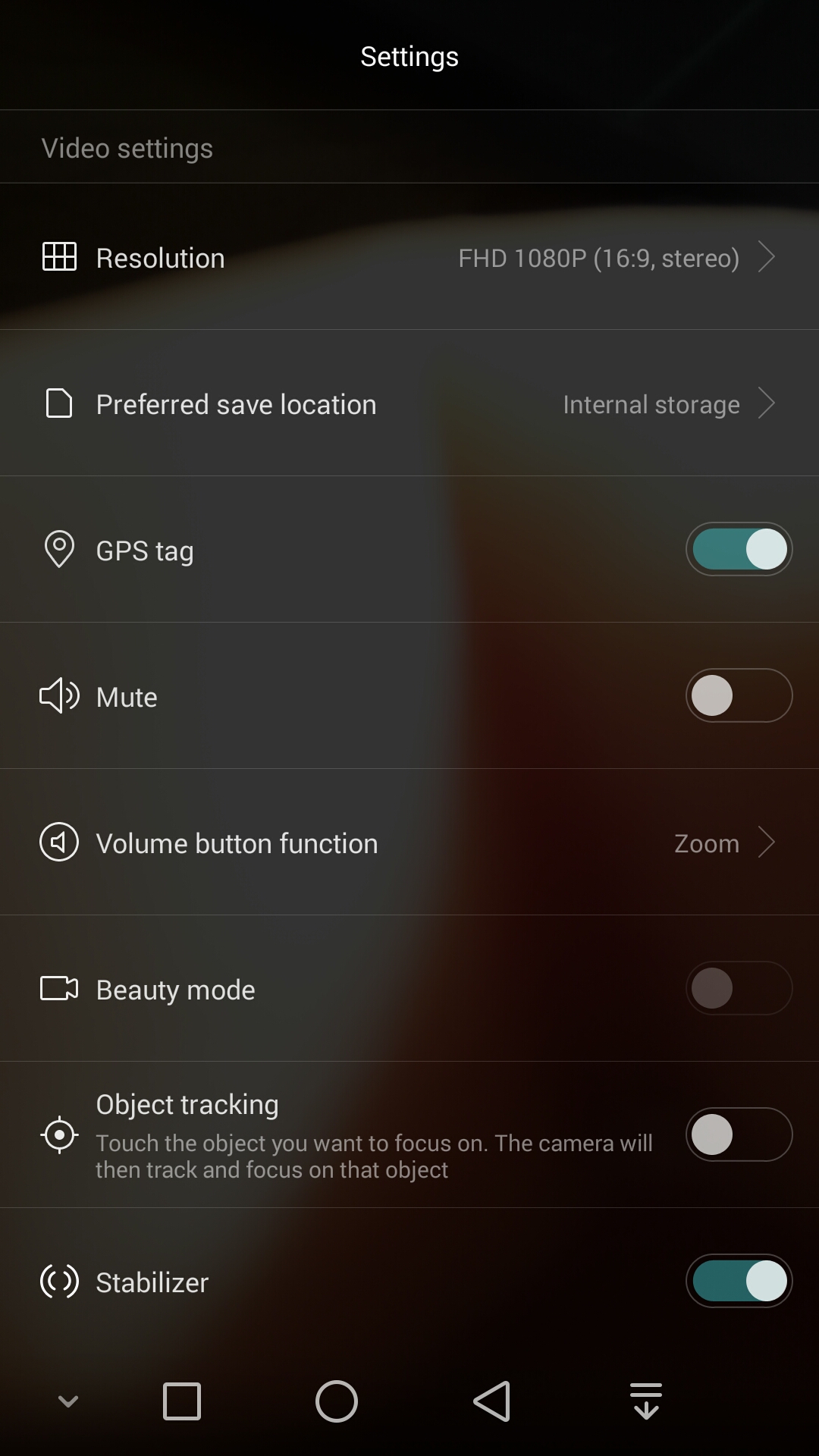819x1456 pixels.
Task: Turn on Object tracking
Action: coord(739,1135)
